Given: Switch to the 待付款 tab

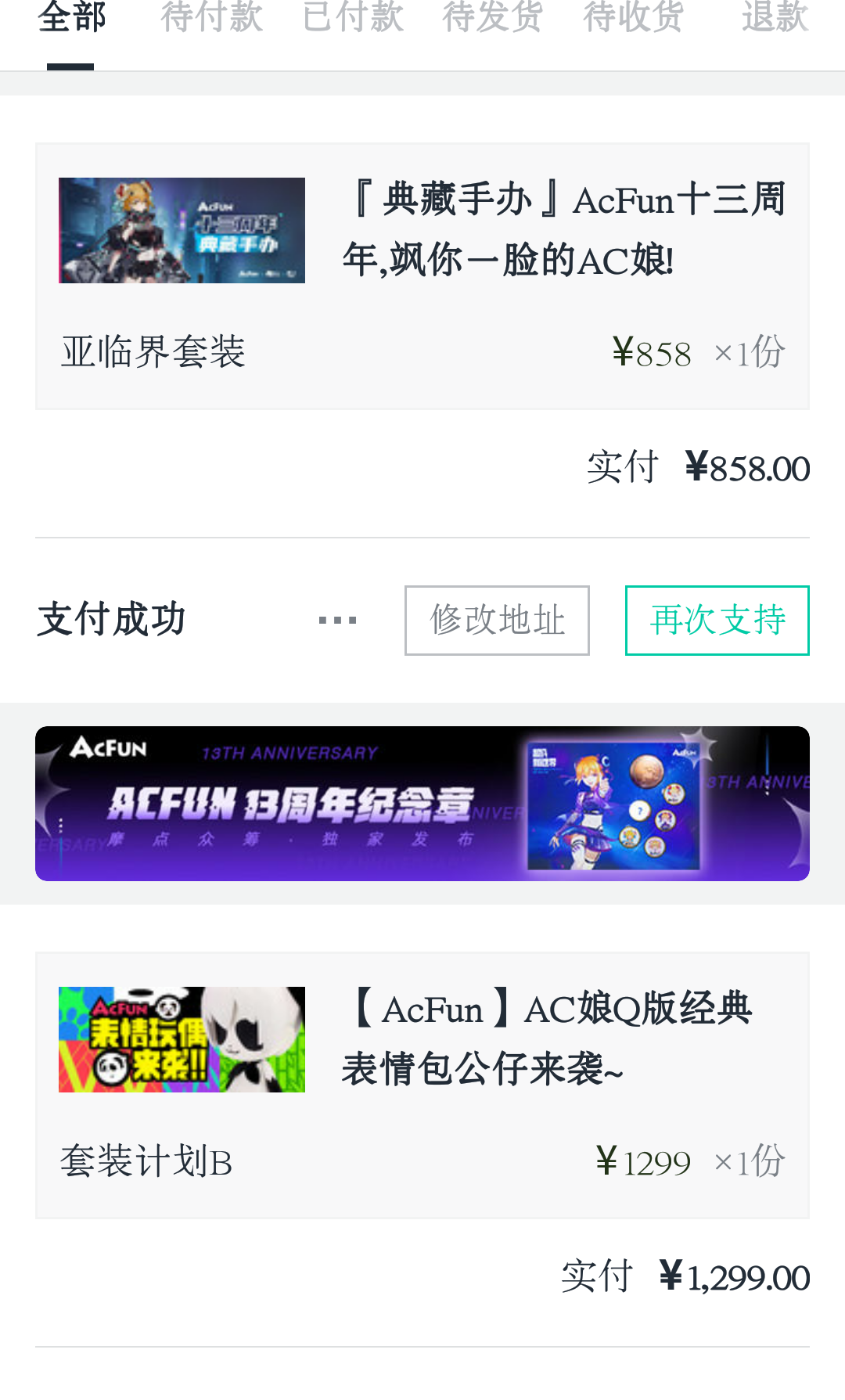Looking at the screenshot, I should 211,17.
